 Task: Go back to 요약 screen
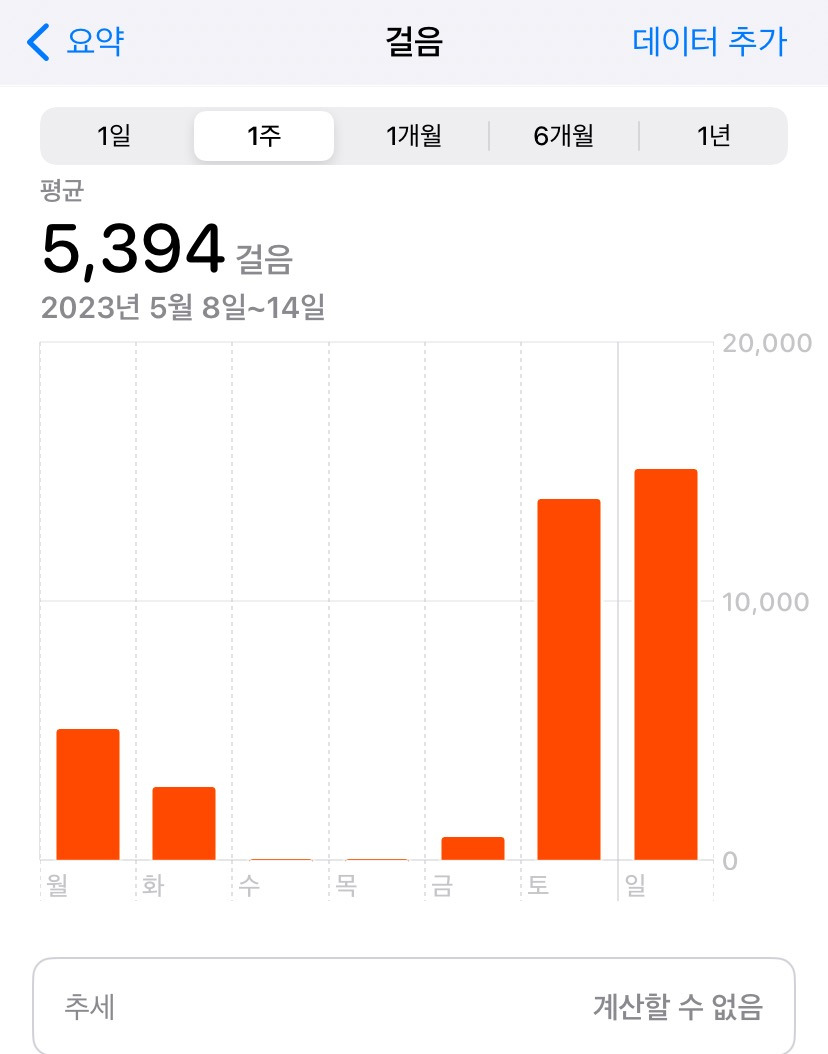click(75, 42)
